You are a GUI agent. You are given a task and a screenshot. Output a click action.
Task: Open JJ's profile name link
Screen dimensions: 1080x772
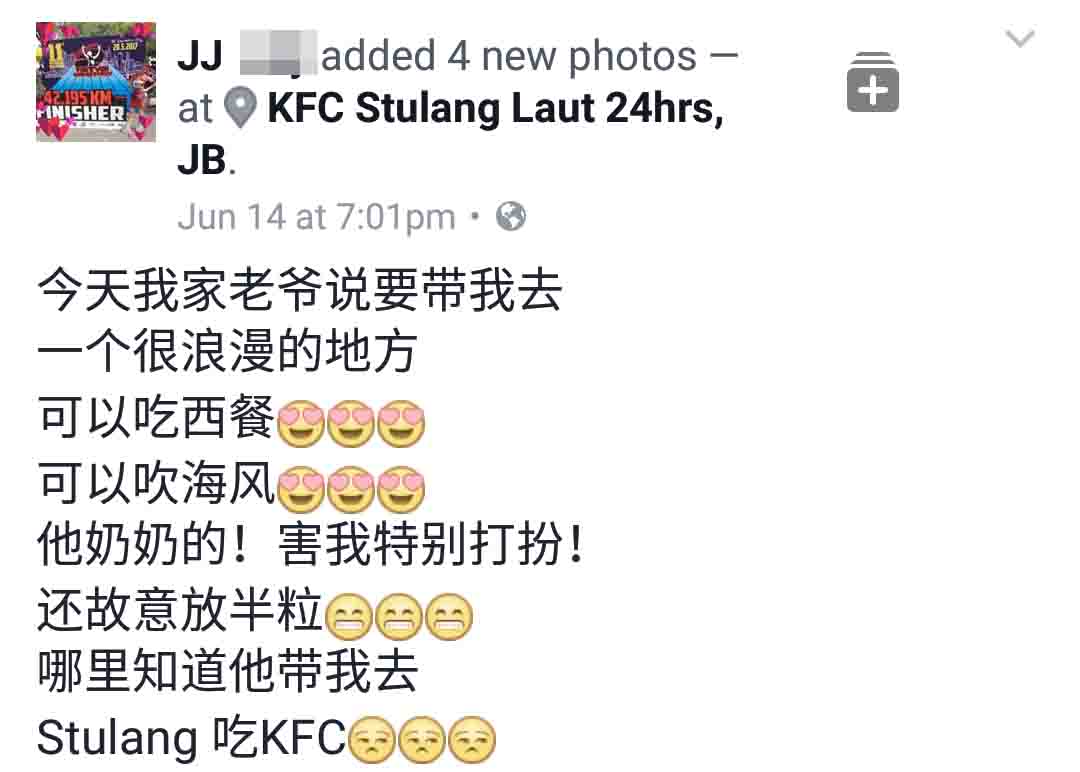[201, 55]
